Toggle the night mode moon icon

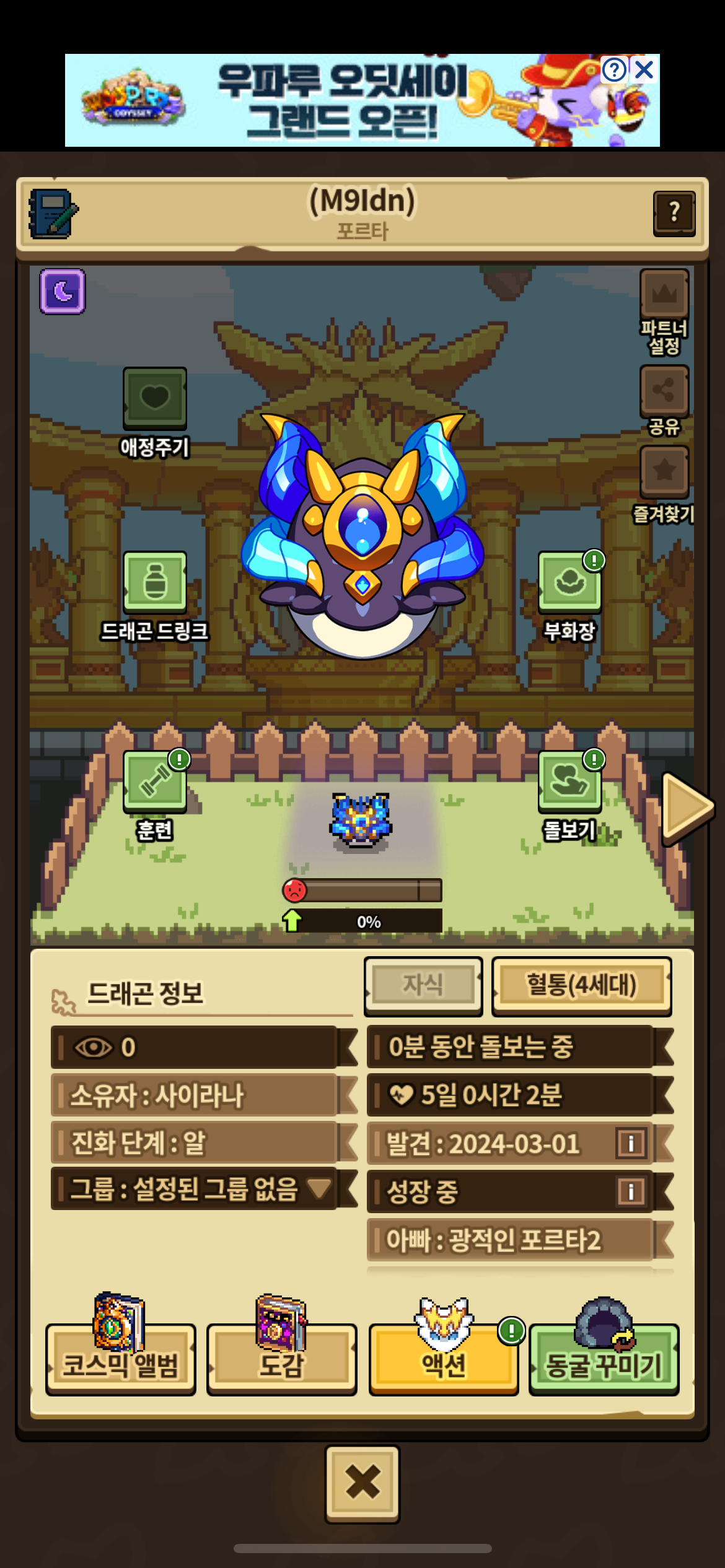(63, 292)
